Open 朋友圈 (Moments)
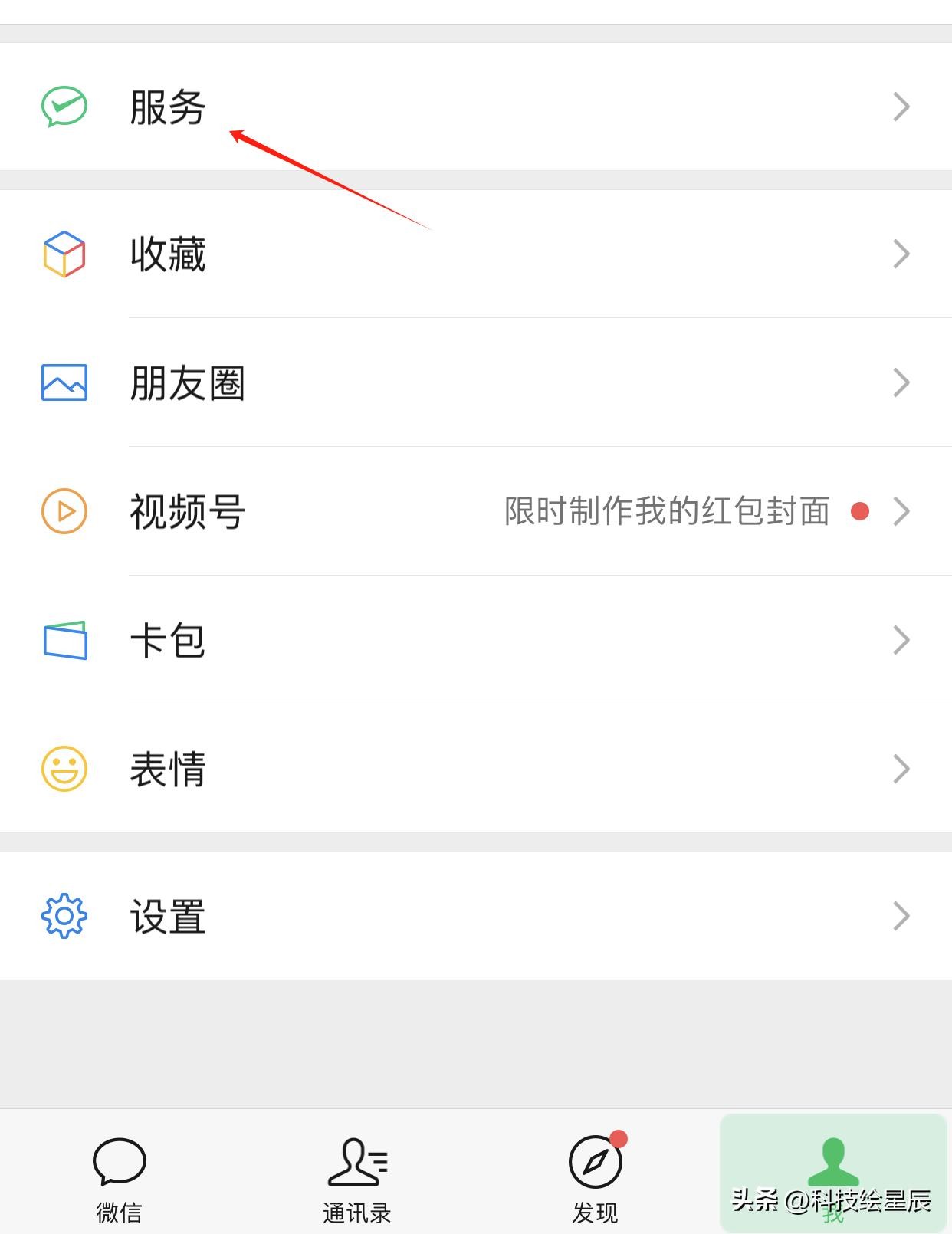 475,382
